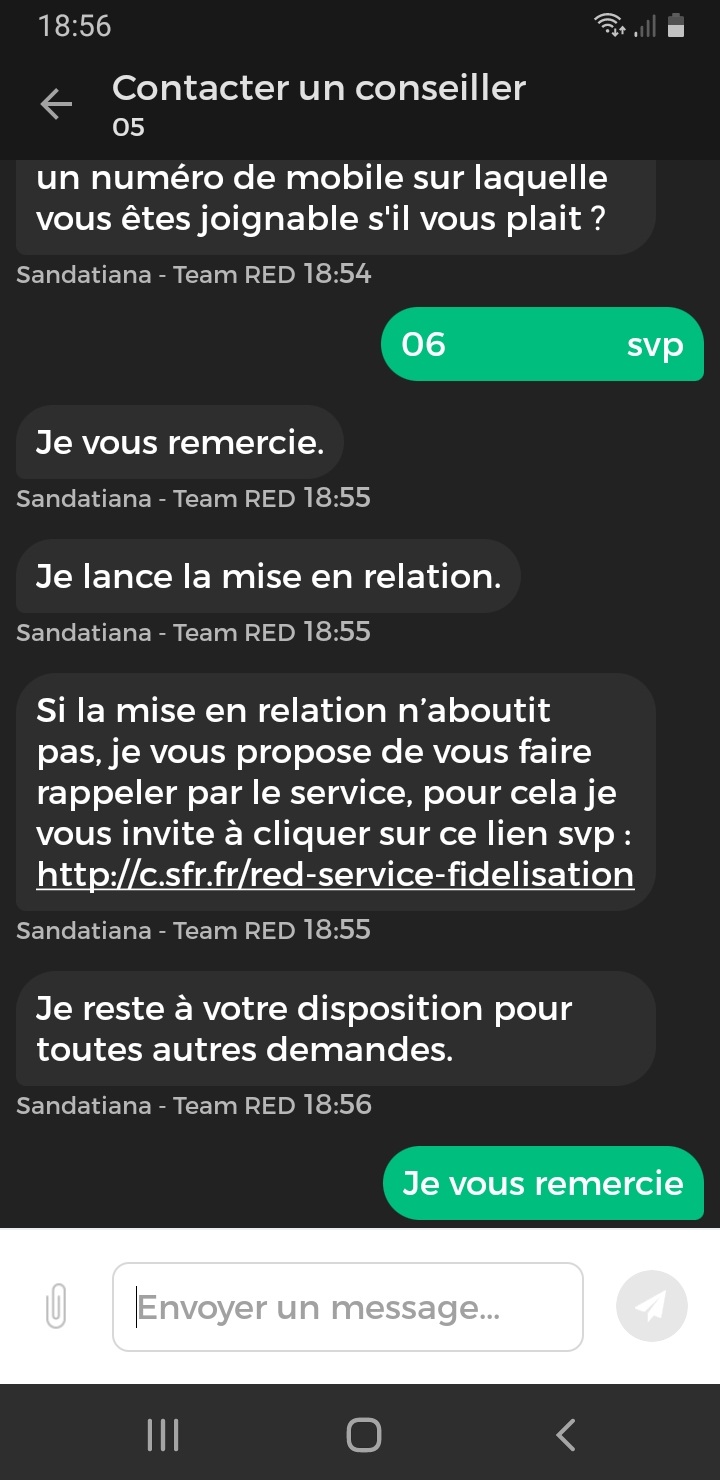Open the red-service-fidelisation link
The width and height of the screenshot is (720, 1480).
click(x=335, y=876)
